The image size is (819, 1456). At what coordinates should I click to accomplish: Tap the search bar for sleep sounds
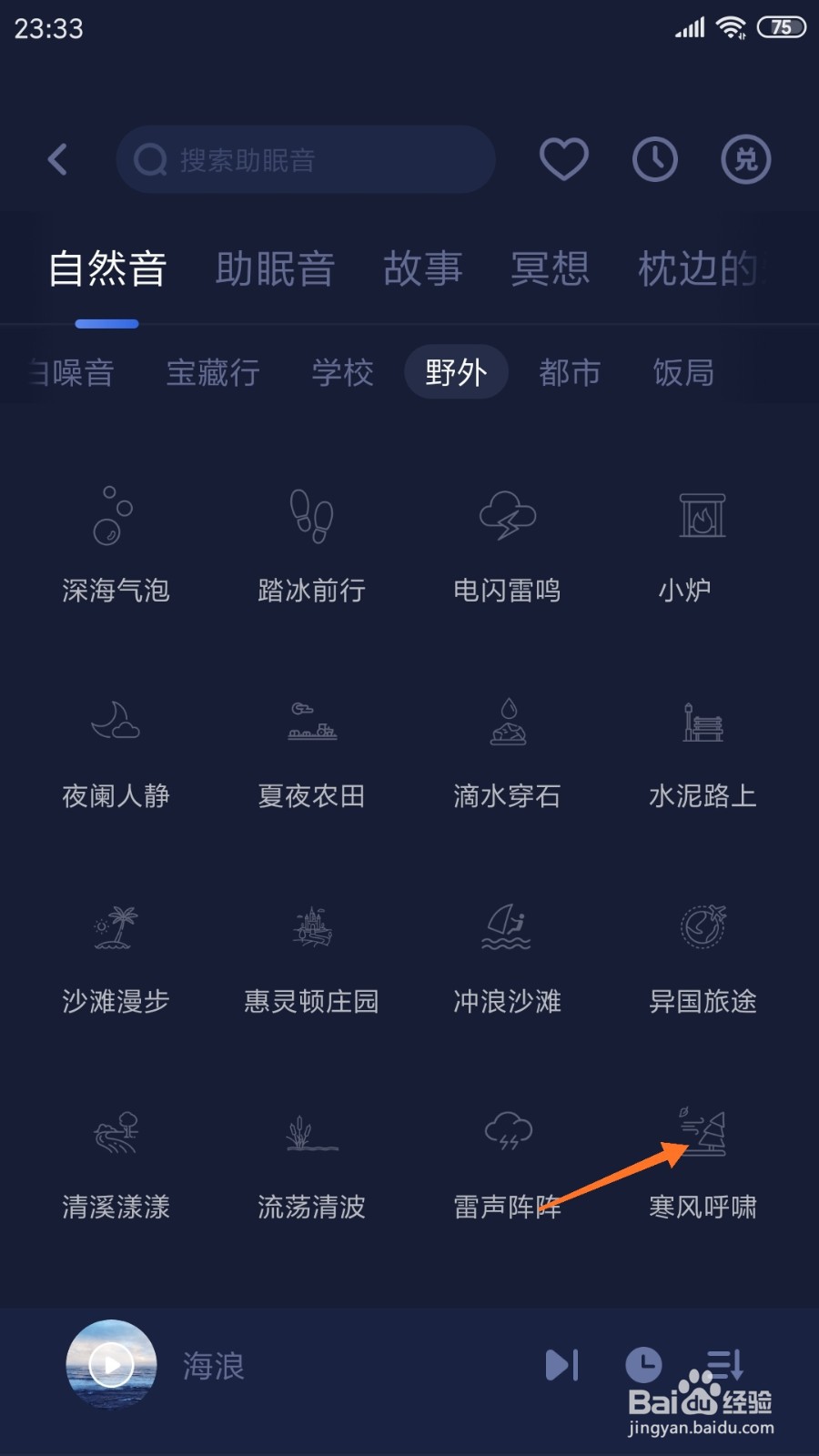pyautogui.click(x=305, y=158)
